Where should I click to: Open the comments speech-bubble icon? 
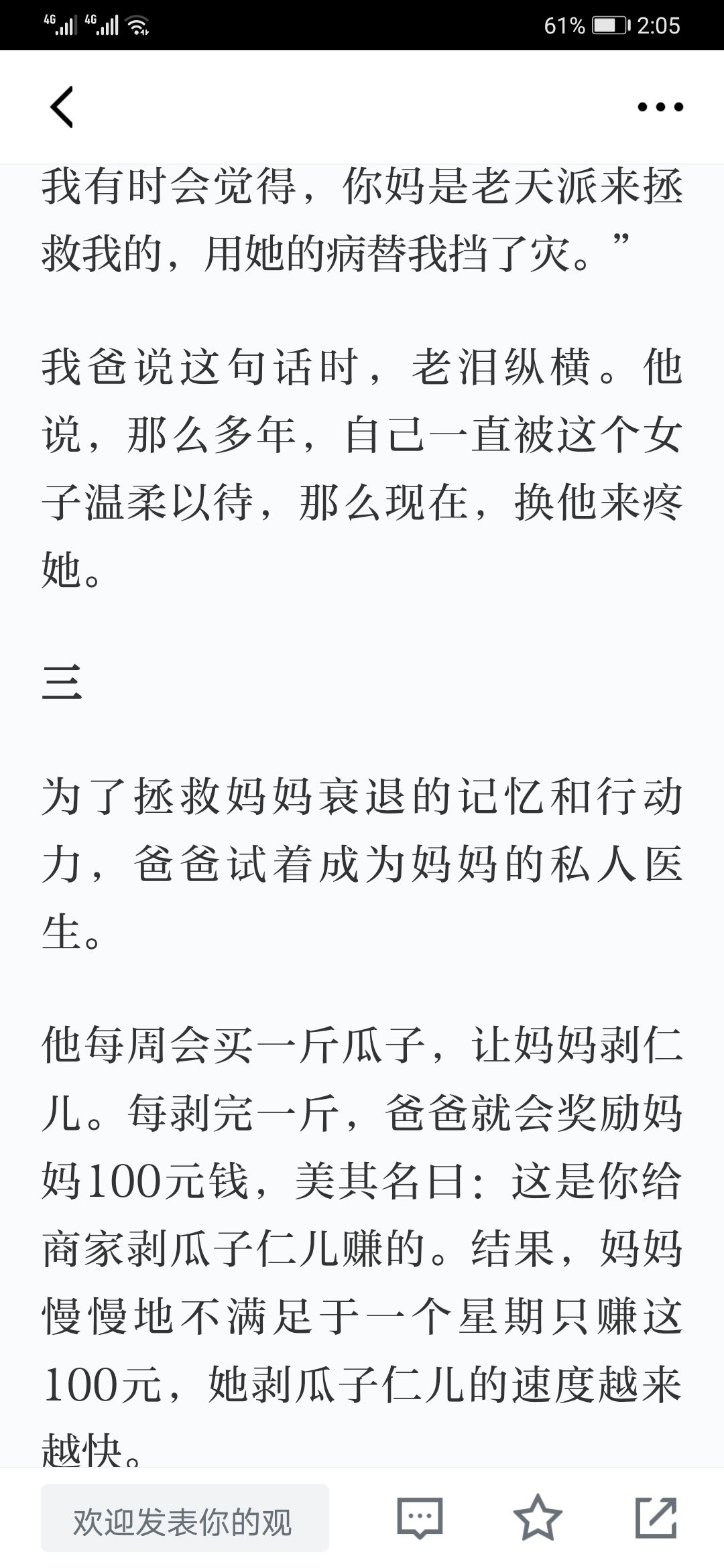click(x=420, y=1518)
